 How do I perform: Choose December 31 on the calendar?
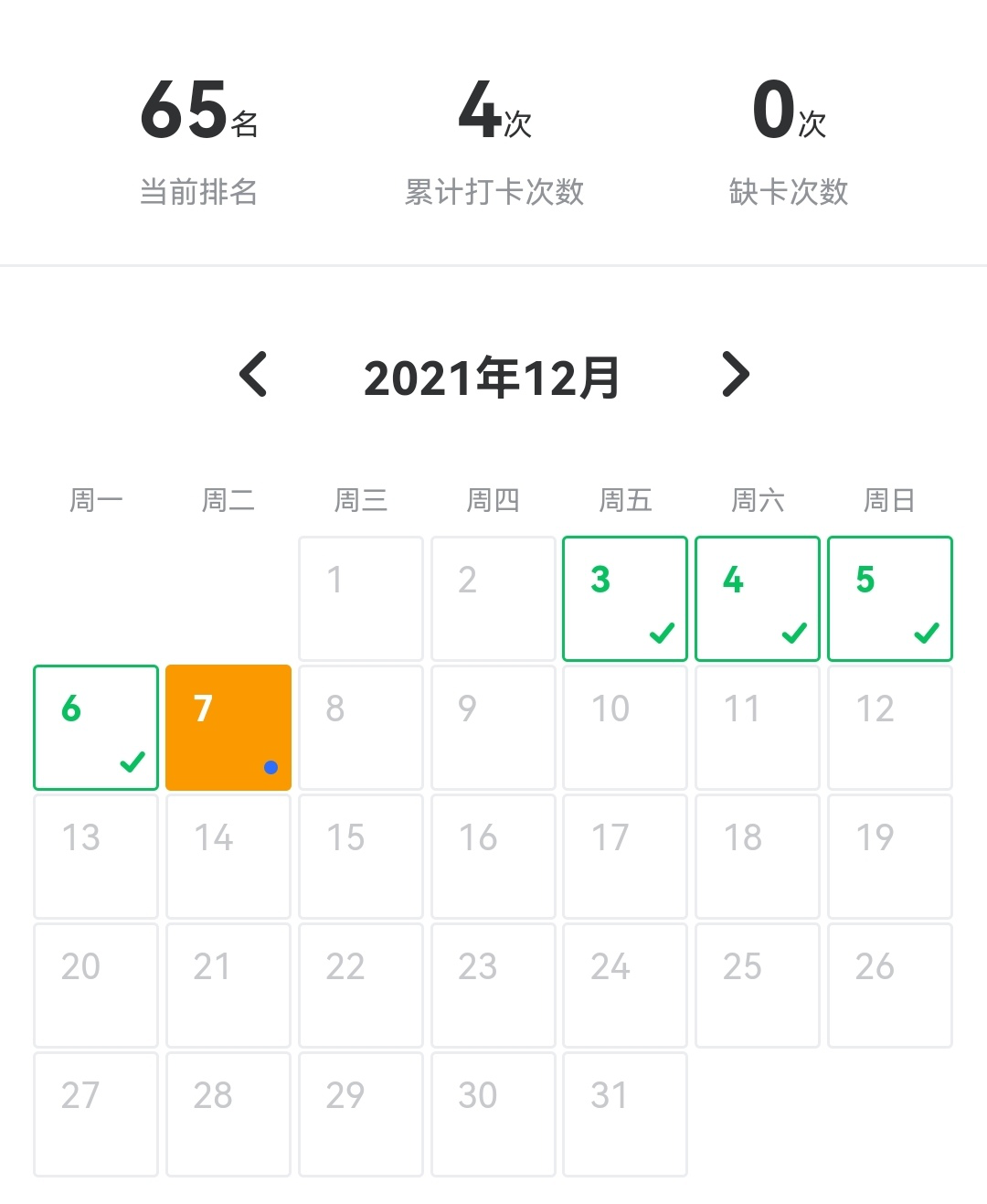[625, 1114]
